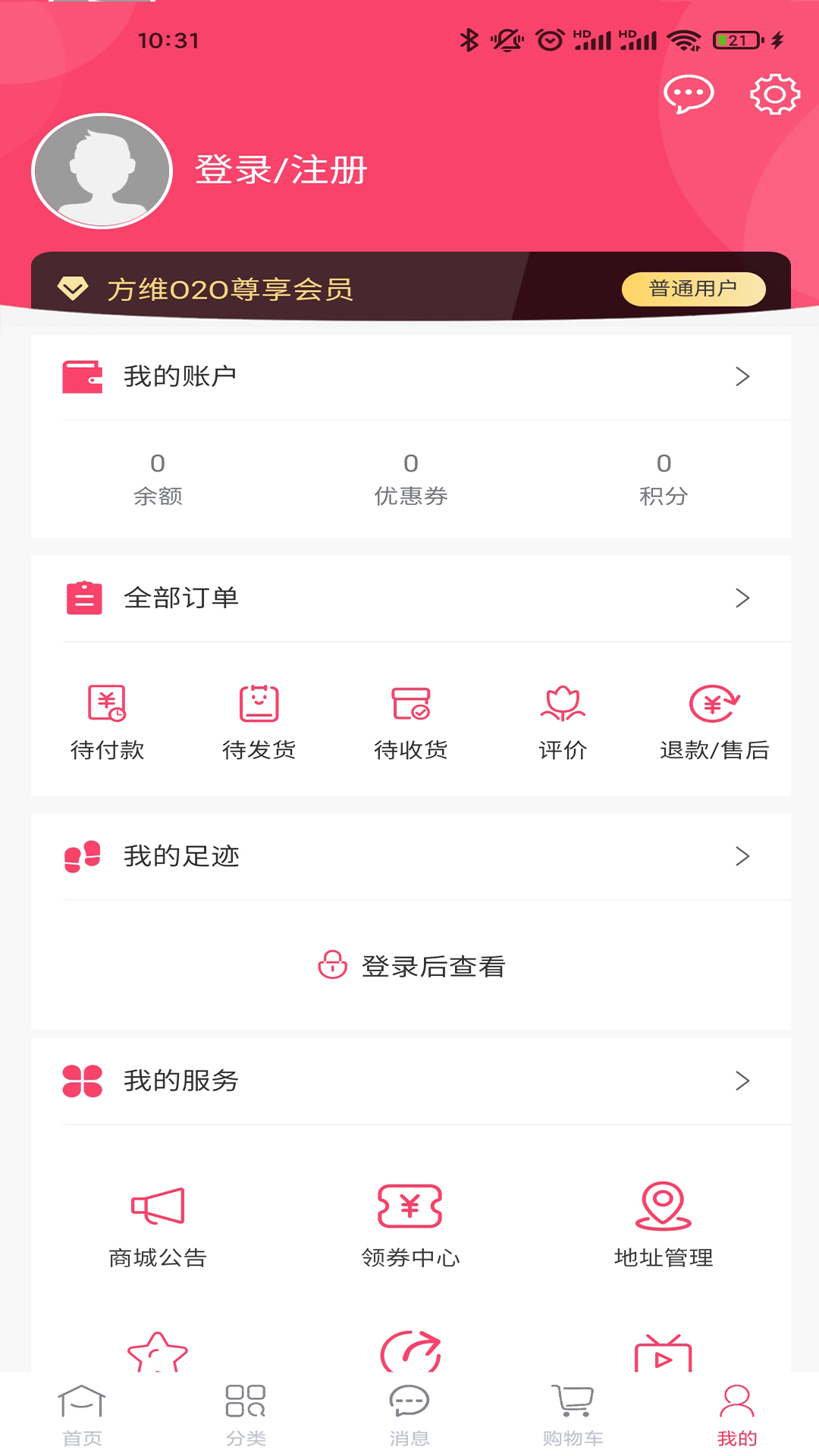The height and width of the screenshot is (1456, 819).
Task: Expand the 我的足迹 footprints section
Action: pos(409,856)
